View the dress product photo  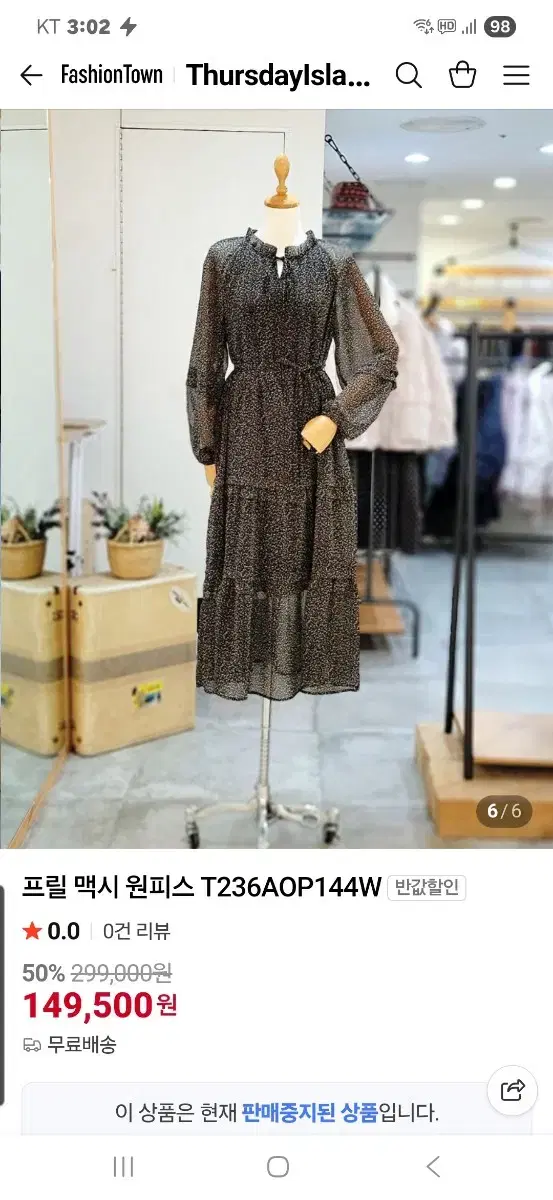tap(276, 479)
